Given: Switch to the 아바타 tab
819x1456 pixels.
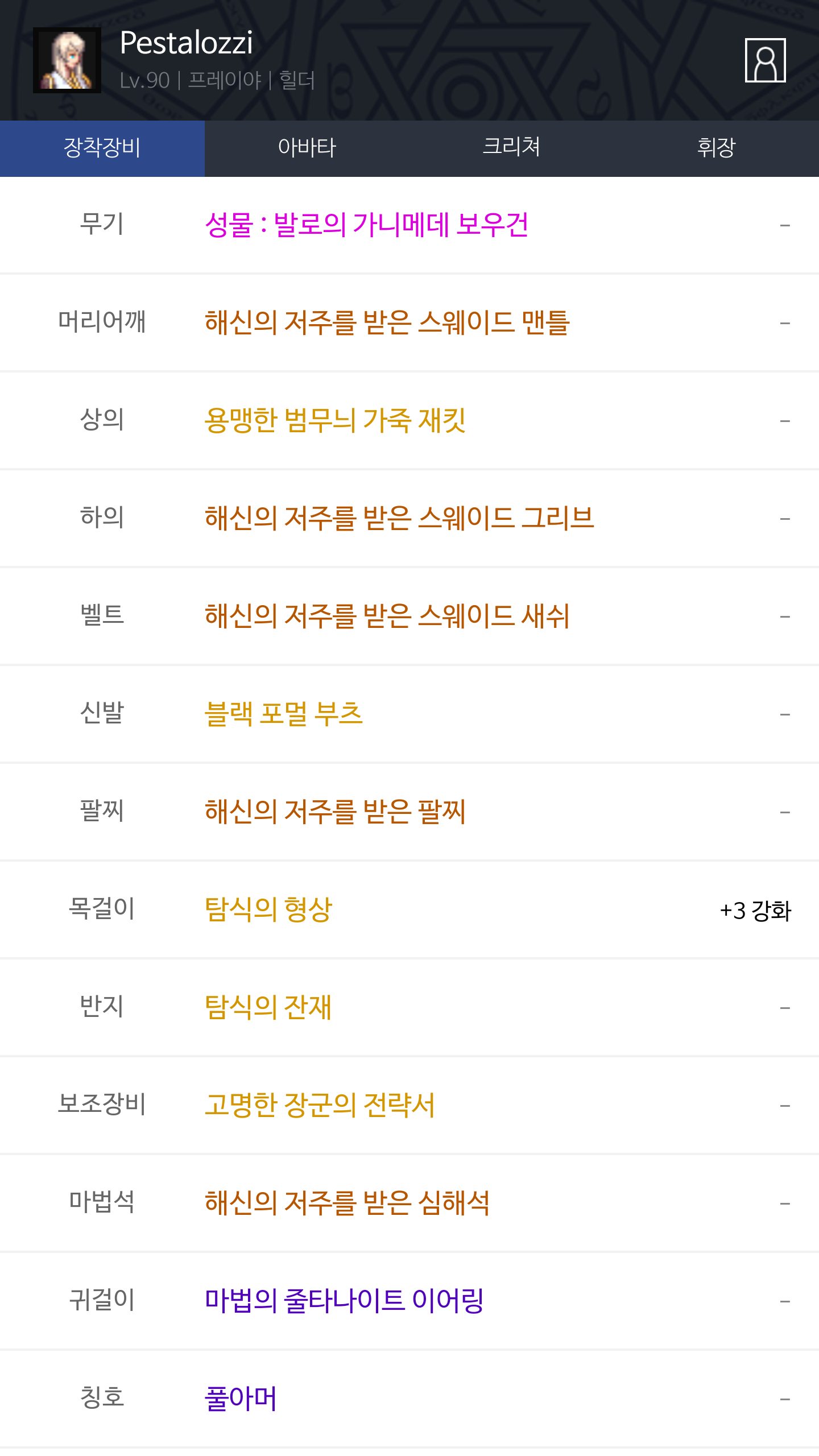Looking at the screenshot, I should (x=307, y=148).
